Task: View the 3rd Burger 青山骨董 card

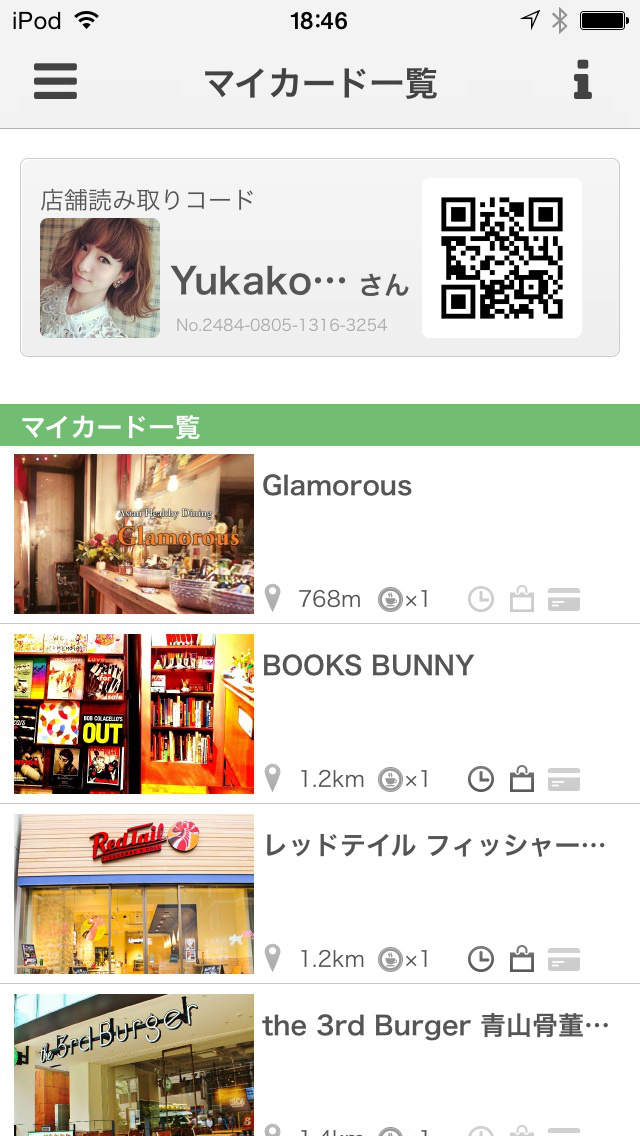Action: tap(320, 1064)
